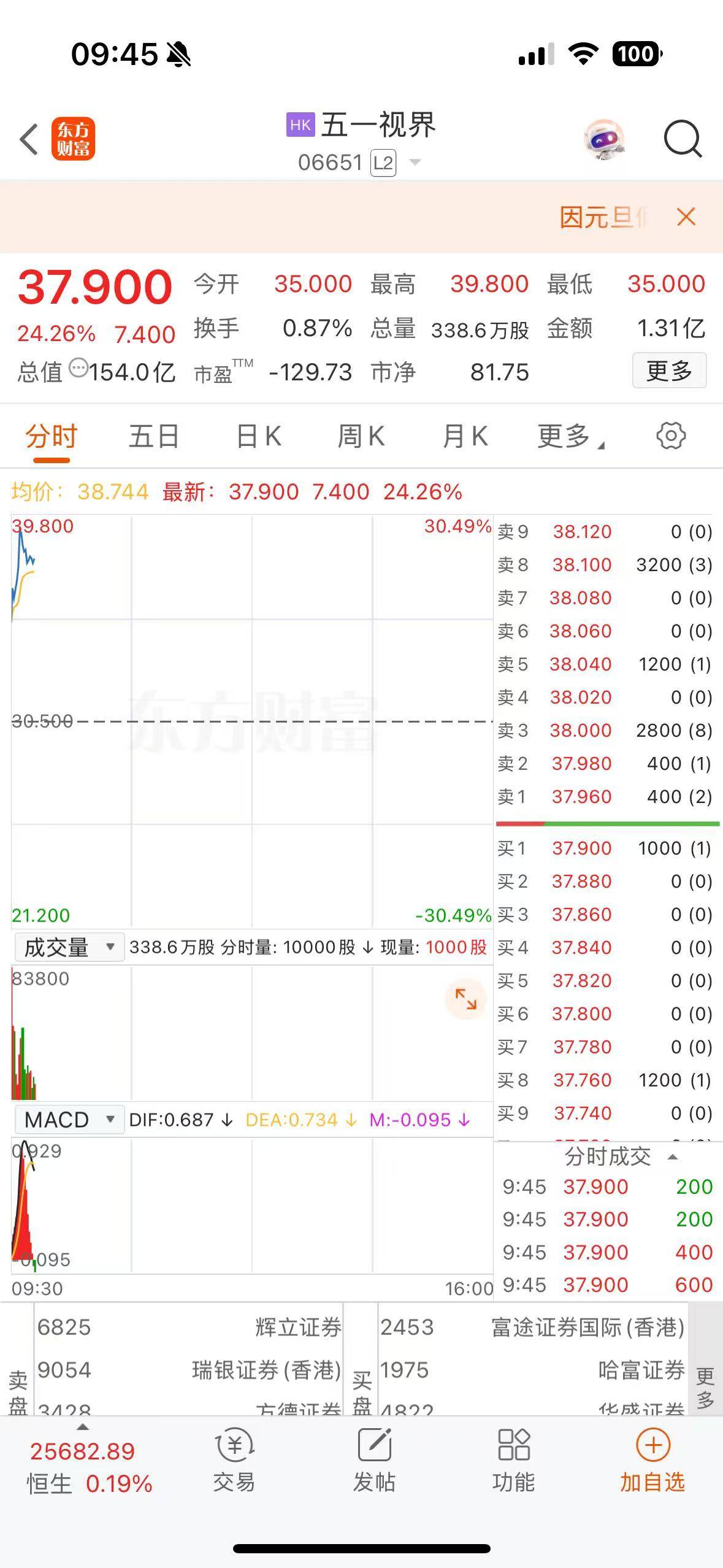Switch to the 五日 chart tab
Image resolution: width=723 pixels, height=1568 pixels.
tap(153, 437)
